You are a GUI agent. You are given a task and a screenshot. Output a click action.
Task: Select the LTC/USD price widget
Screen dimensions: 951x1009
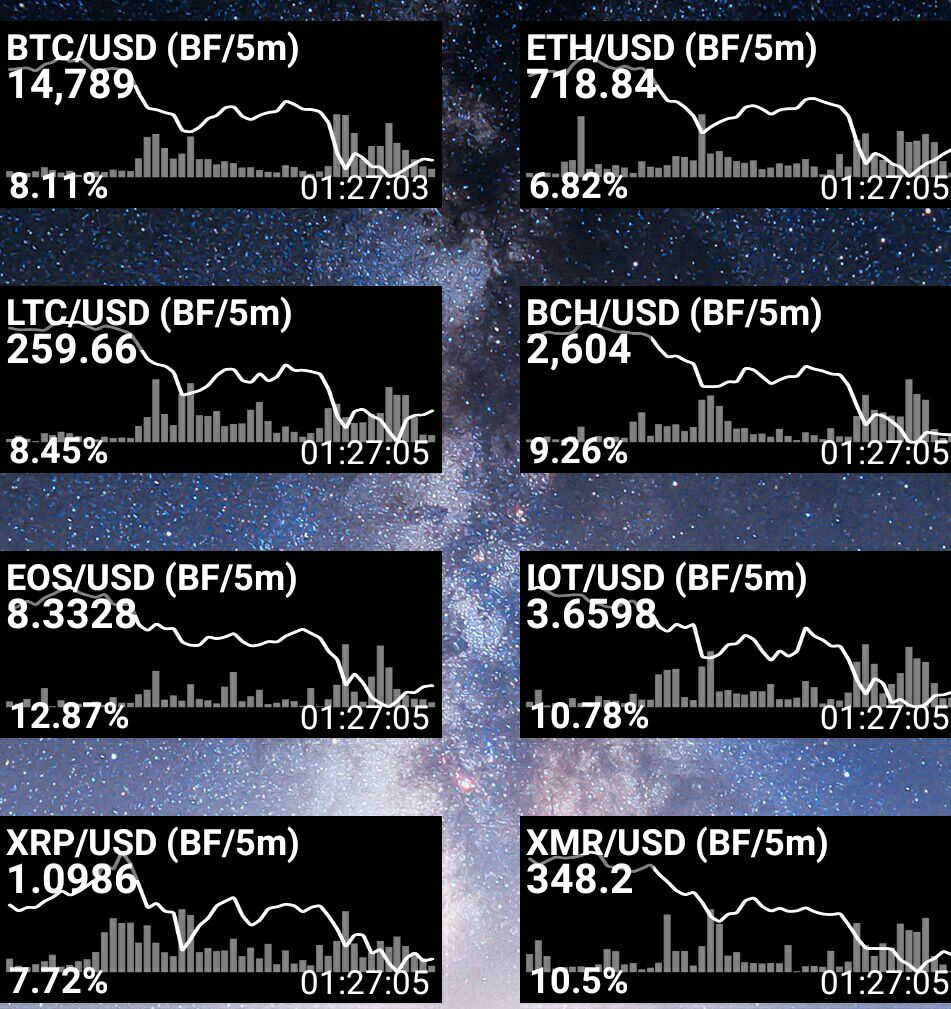click(221, 380)
